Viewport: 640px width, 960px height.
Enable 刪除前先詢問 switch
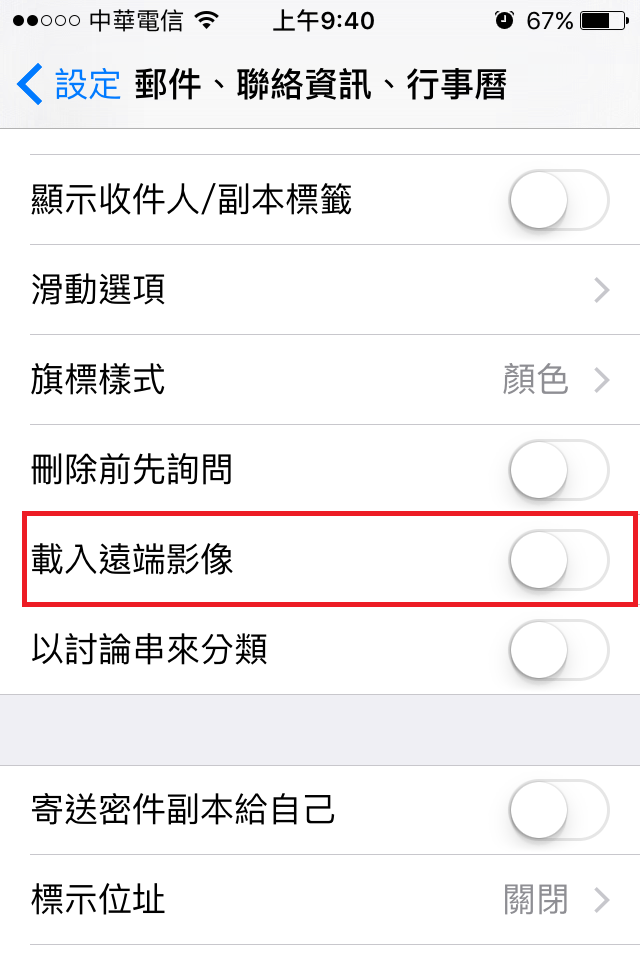click(x=558, y=470)
